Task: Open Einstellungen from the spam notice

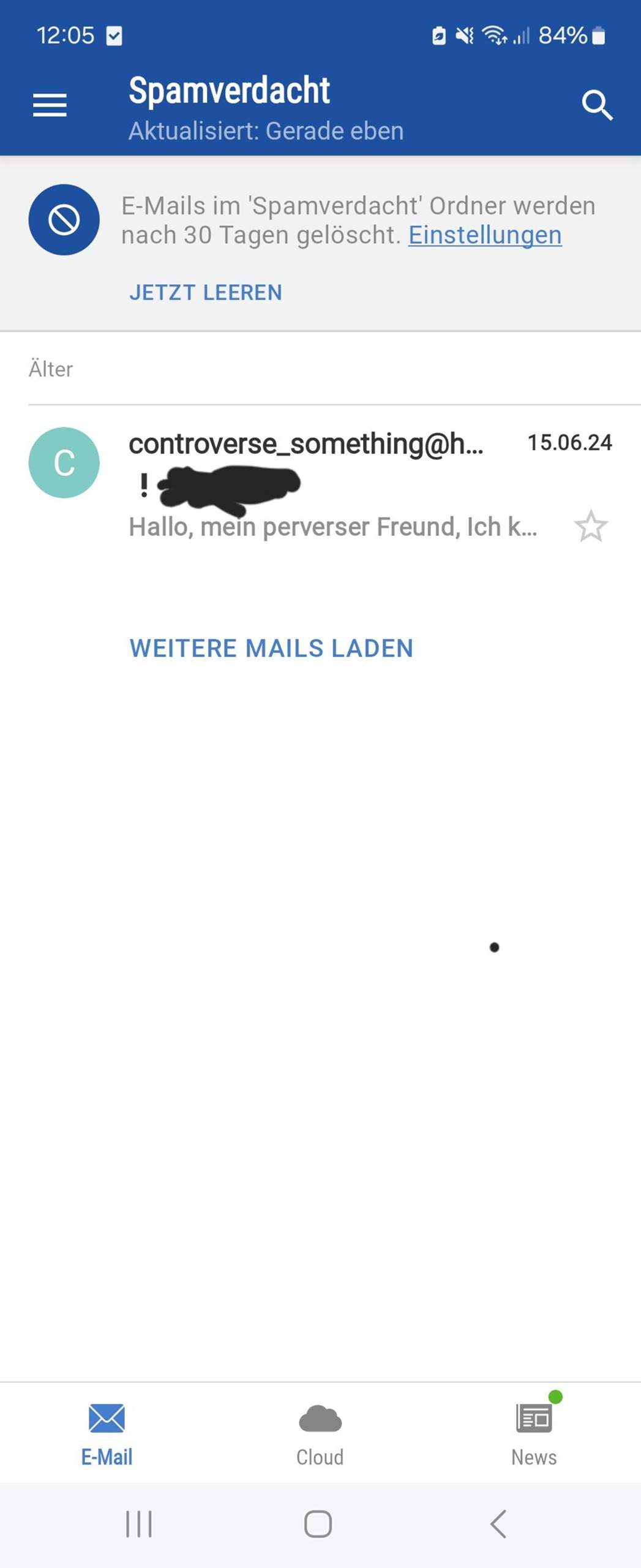Action: pyautogui.click(x=484, y=235)
